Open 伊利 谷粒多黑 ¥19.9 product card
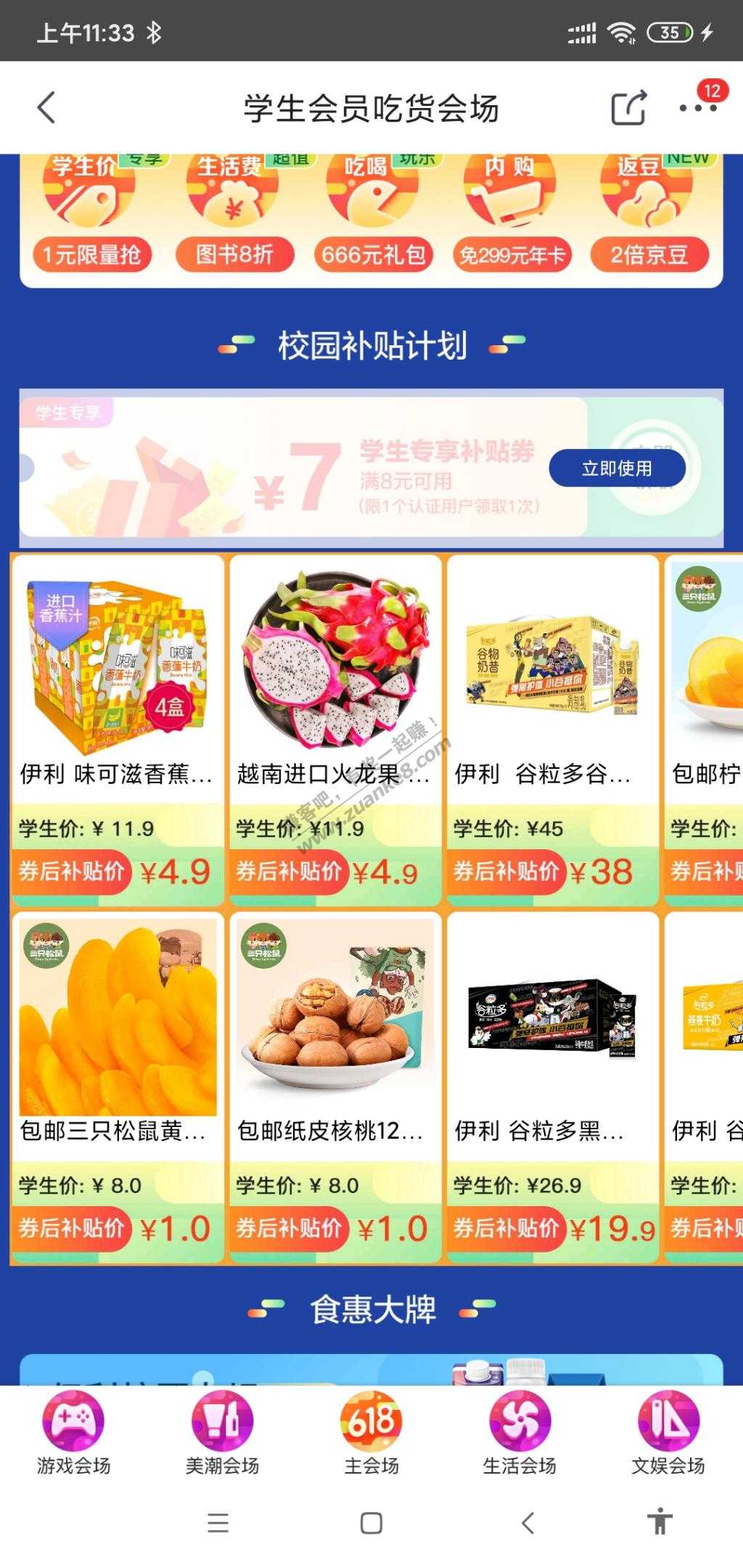Viewport: 743px width, 1568px height. point(553,1086)
